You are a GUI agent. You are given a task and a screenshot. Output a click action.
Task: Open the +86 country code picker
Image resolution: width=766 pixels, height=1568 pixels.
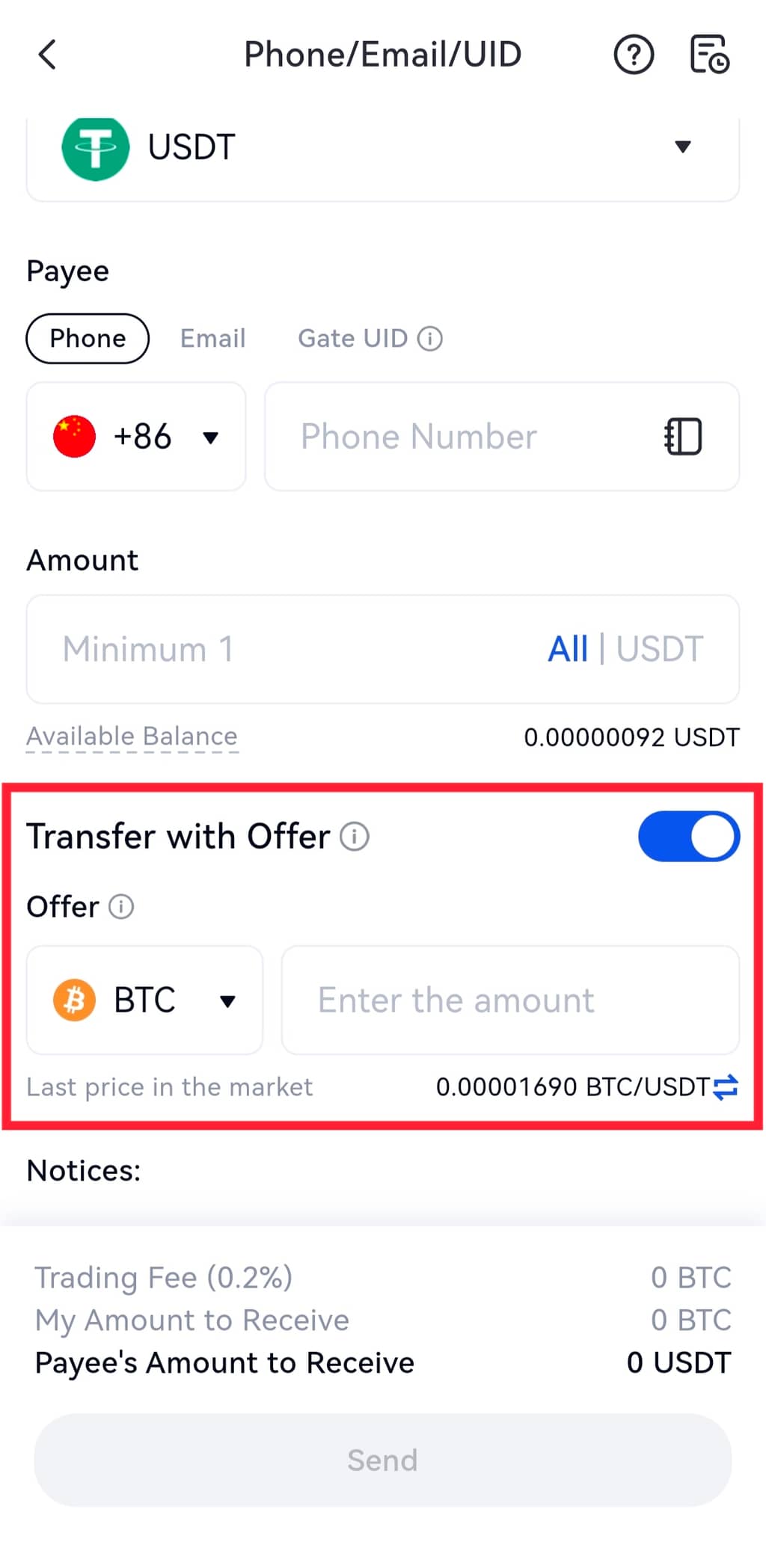click(136, 437)
